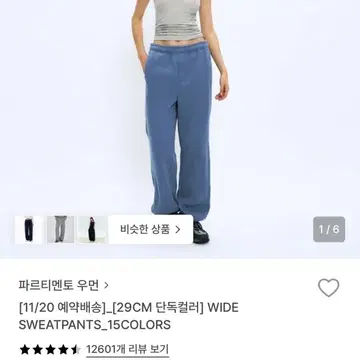Open the 비슷한 상품 similar products button
Viewport: 360px width, 360px height.
(x=151, y=229)
